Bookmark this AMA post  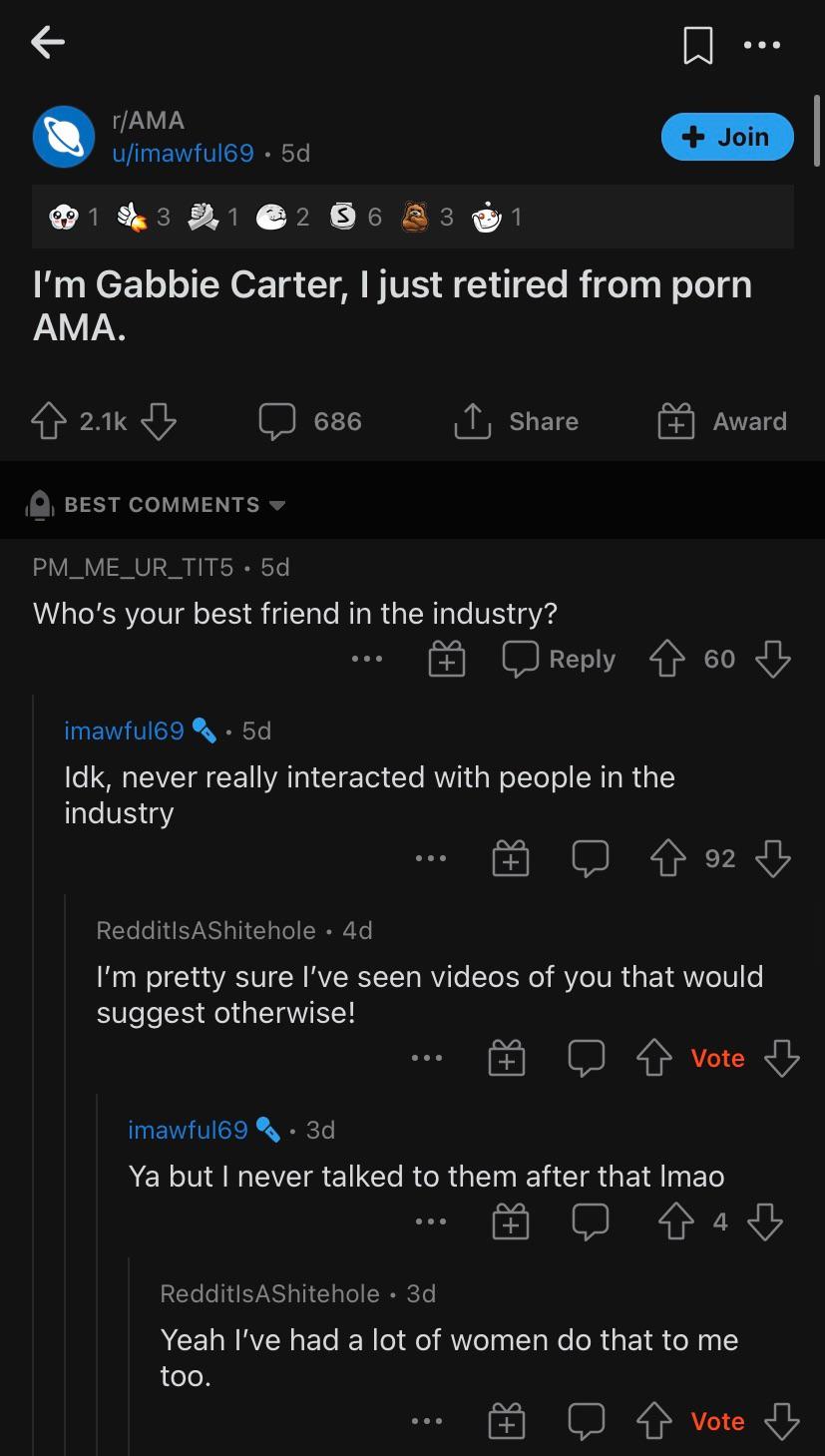click(x=697, y=45)
